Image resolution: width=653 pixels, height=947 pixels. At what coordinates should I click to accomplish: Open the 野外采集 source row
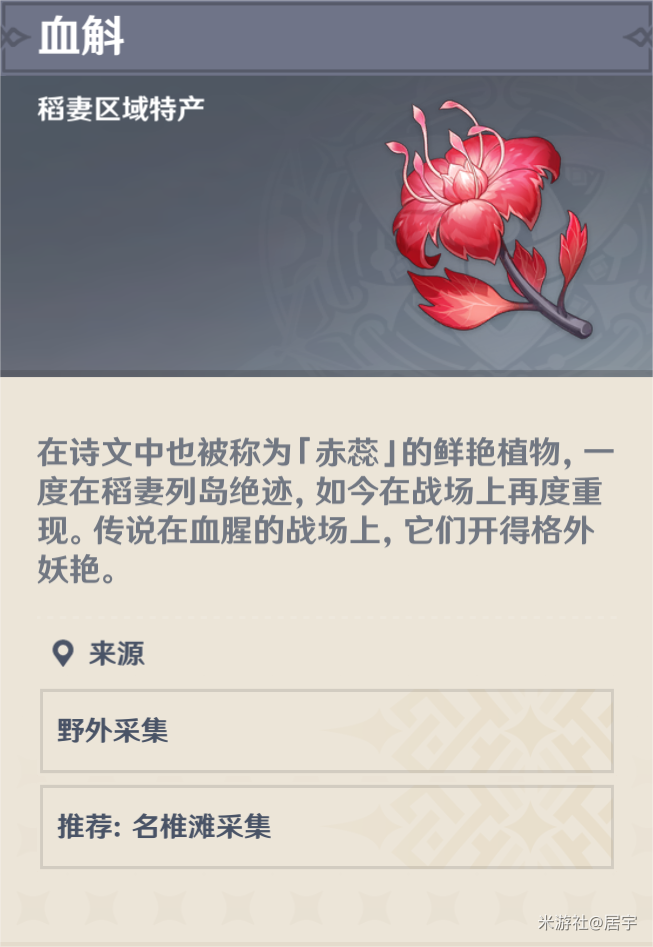[x=326, y=731]
